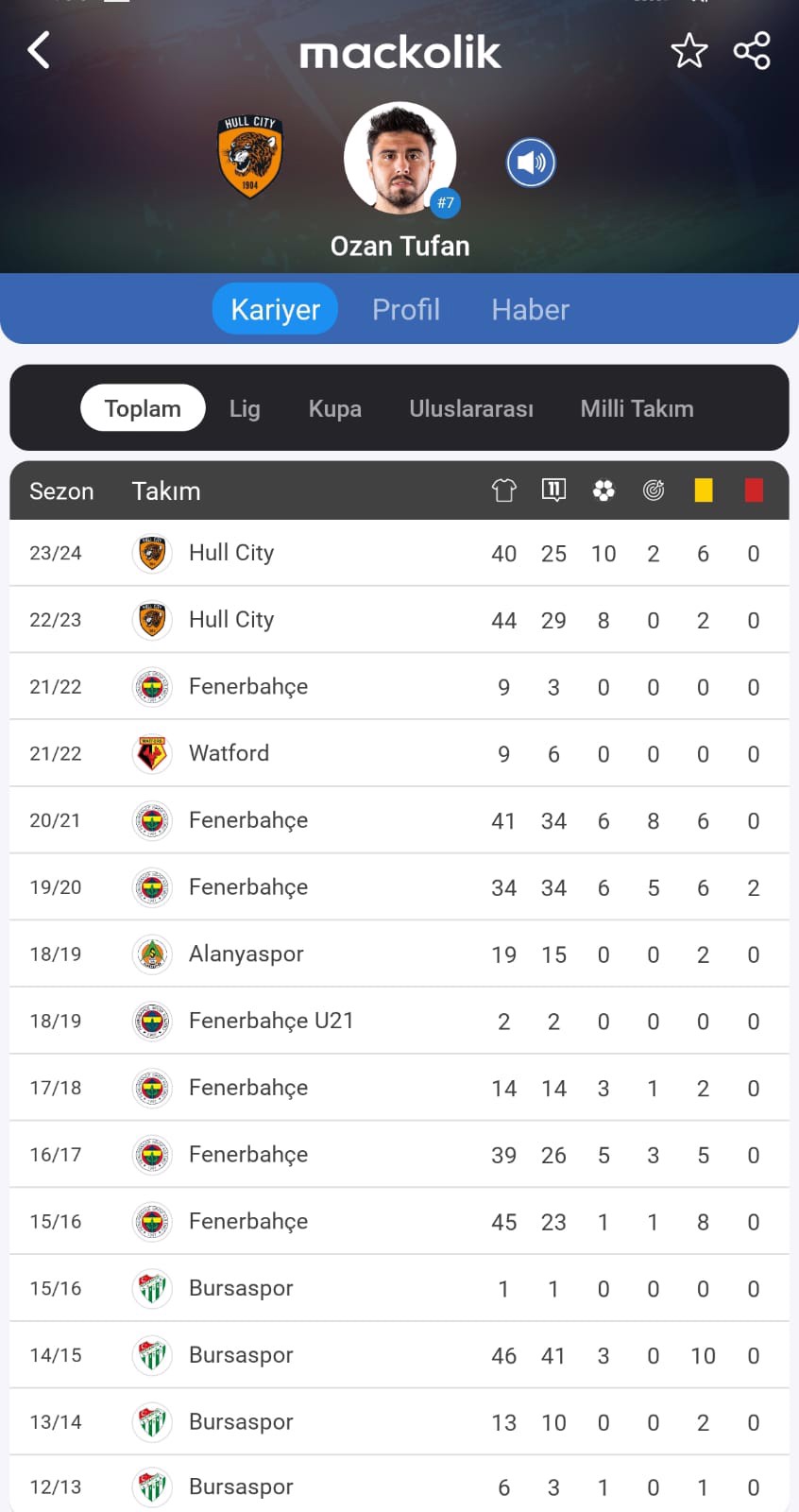The image size is (799, 1512).
Task: Open the 14/15 Bursaspor row
Action: [x=399, y=1355]
